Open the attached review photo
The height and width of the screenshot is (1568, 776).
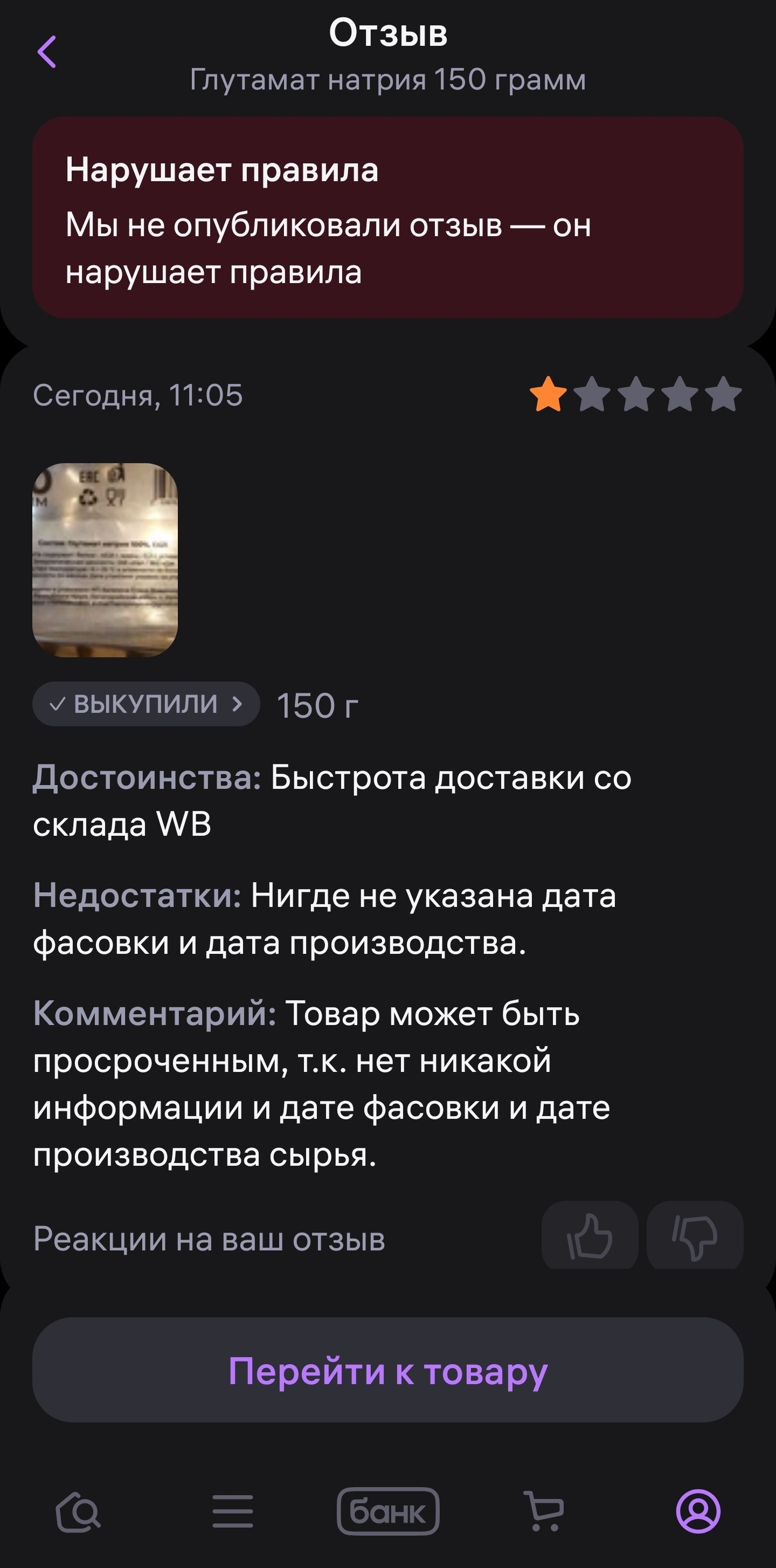point(105,560)
